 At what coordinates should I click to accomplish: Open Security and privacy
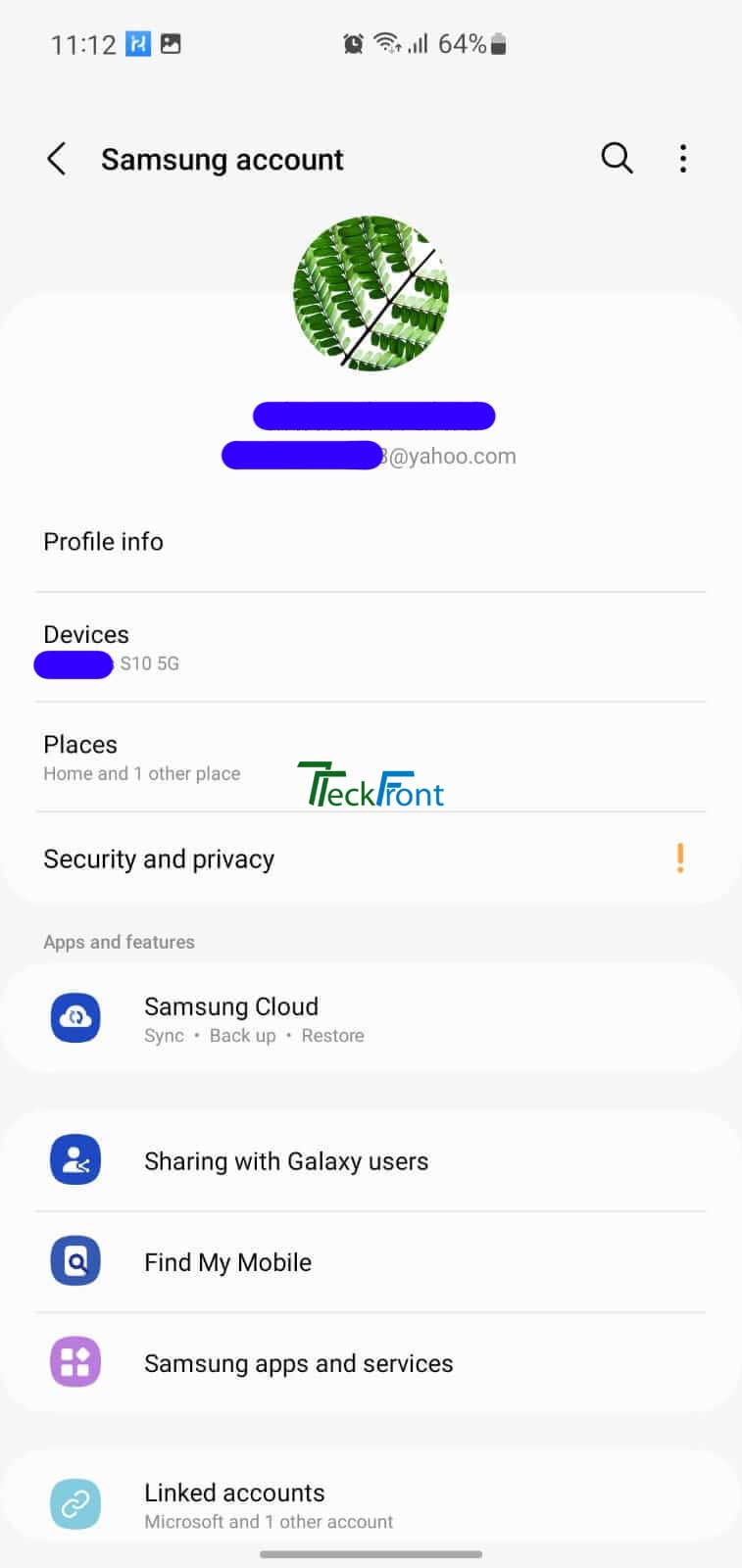point(371,859)
